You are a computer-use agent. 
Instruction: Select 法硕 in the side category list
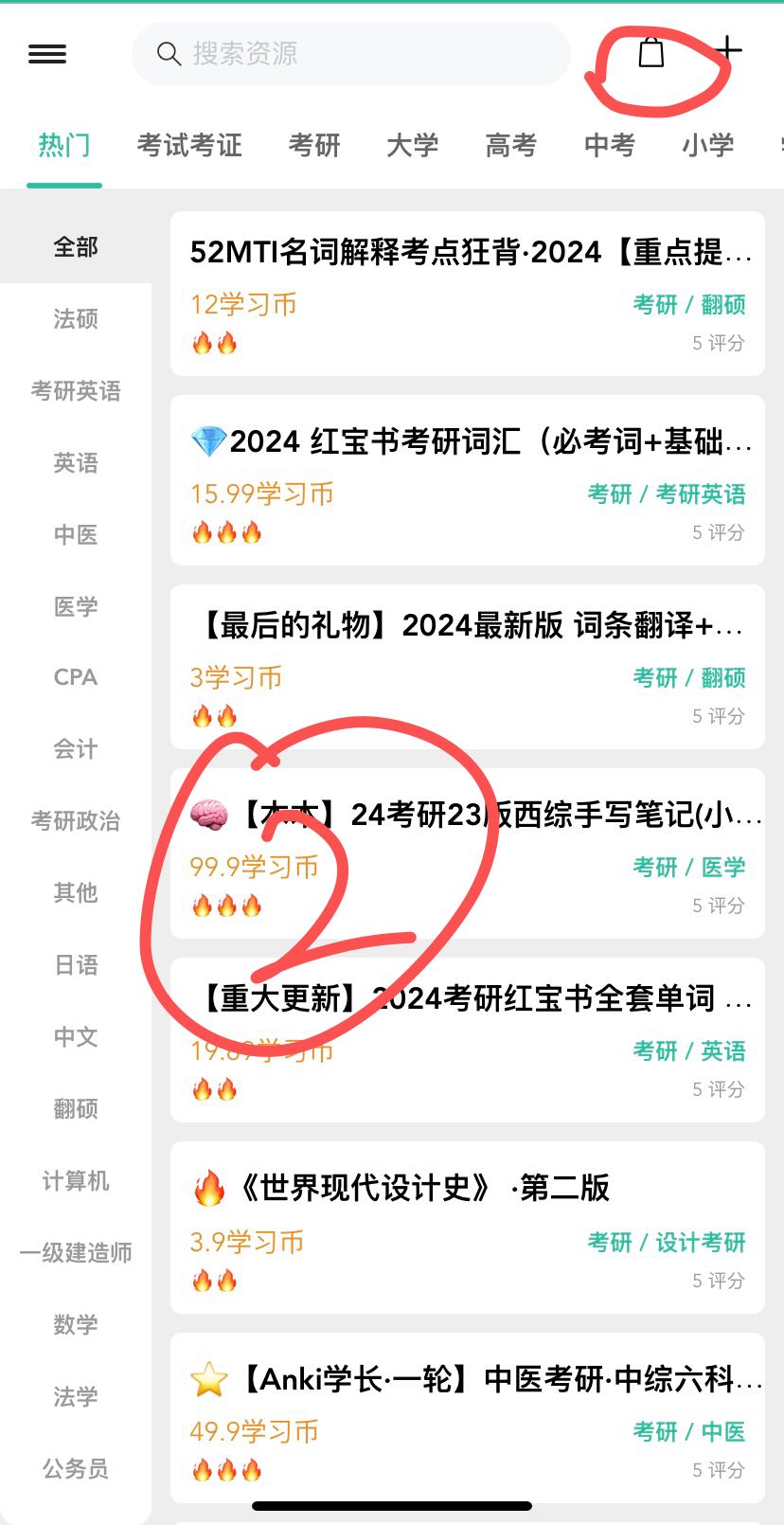76,319
